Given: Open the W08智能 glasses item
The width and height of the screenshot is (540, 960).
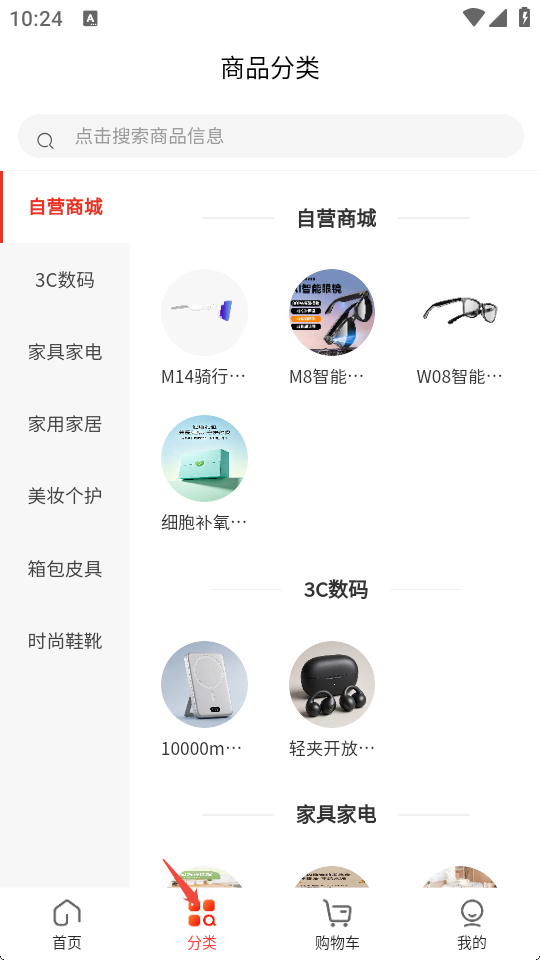Looking at the screenshot, I should (x=460, y=328).
